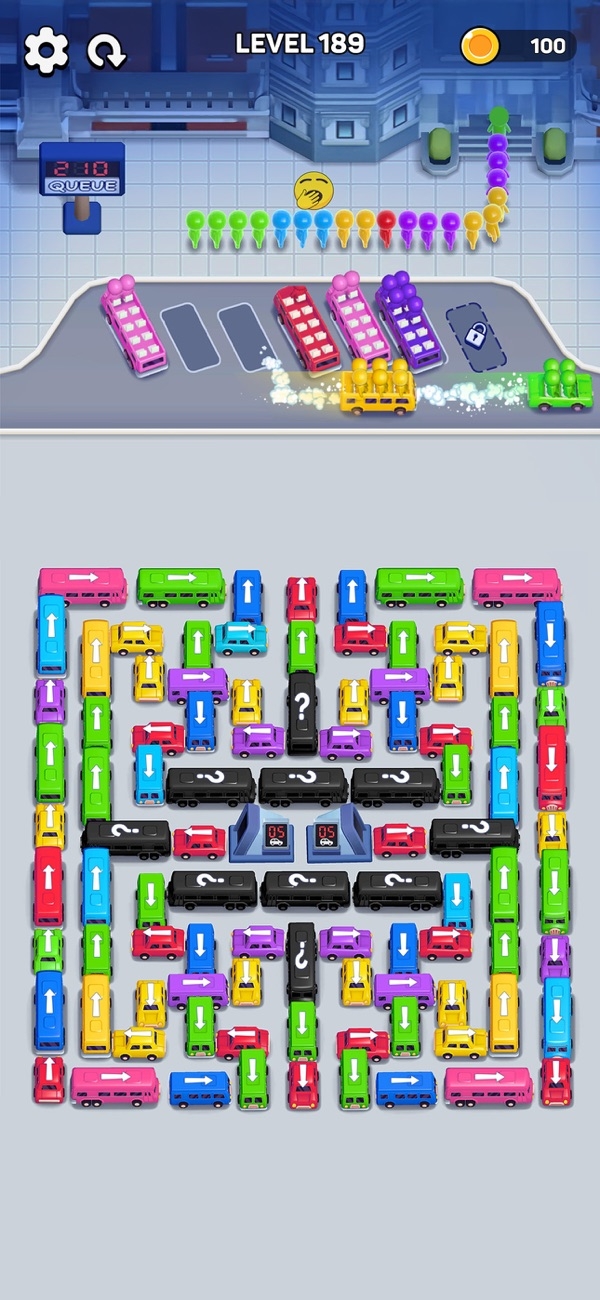
Task: Tap the green bus beside the top-left pink bus
Action: click(x=181, y=587)
